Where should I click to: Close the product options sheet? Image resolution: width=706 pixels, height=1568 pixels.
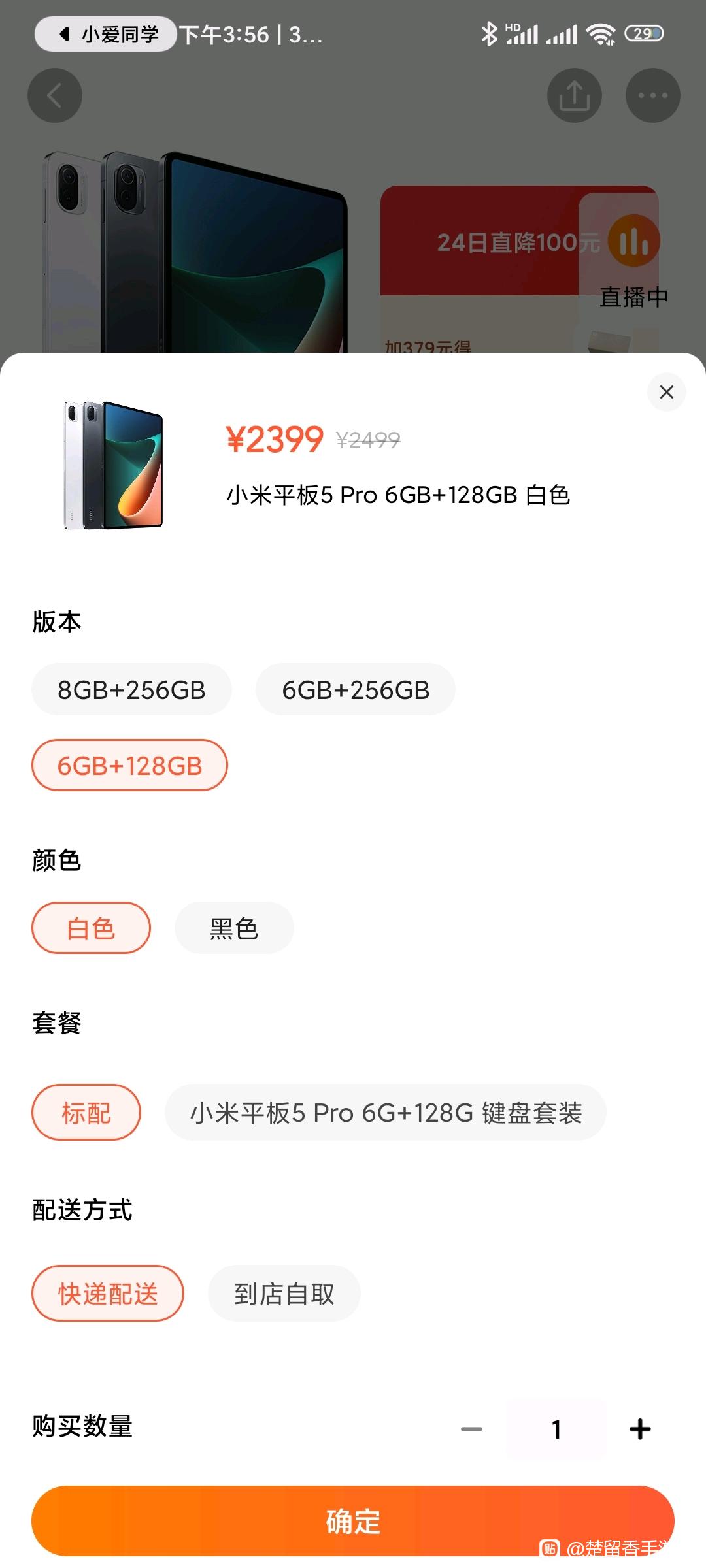pyautogui.click(x=666, y=392)
